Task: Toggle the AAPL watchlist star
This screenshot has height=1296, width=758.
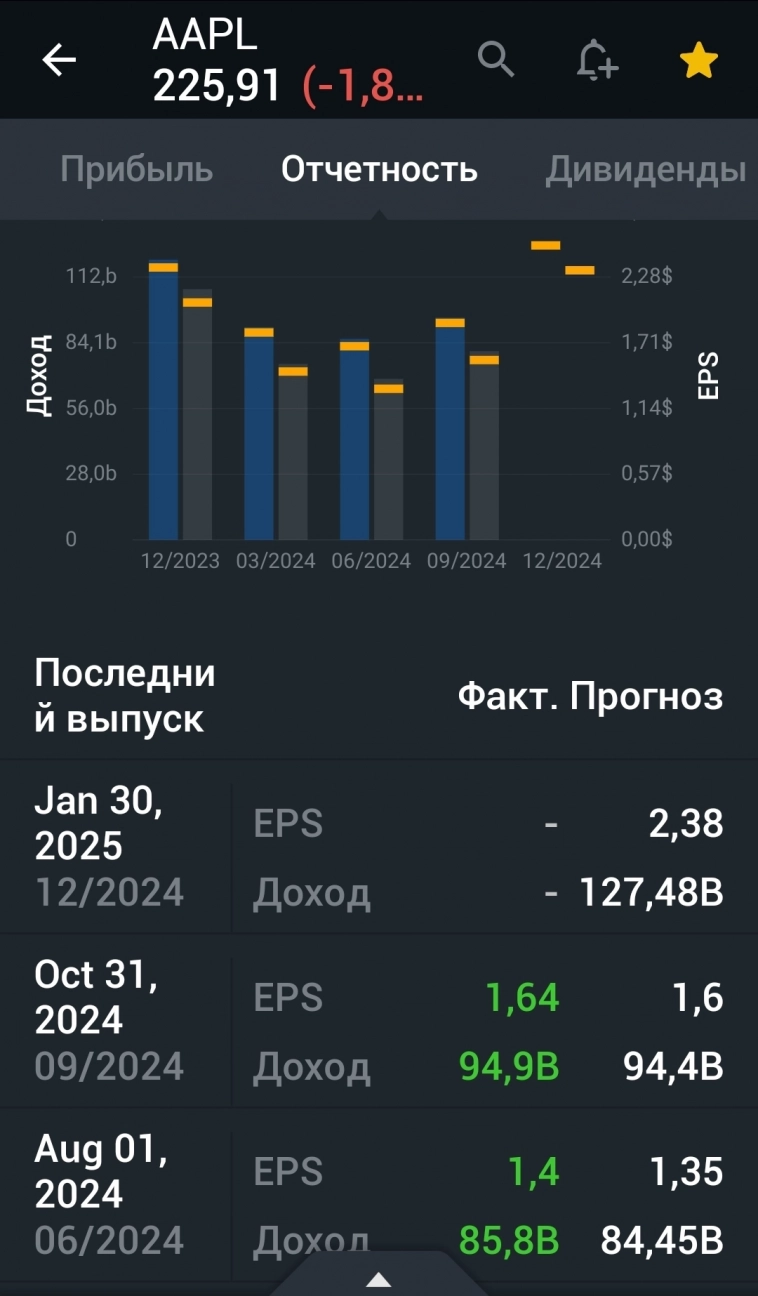Action: pos(698,62)
